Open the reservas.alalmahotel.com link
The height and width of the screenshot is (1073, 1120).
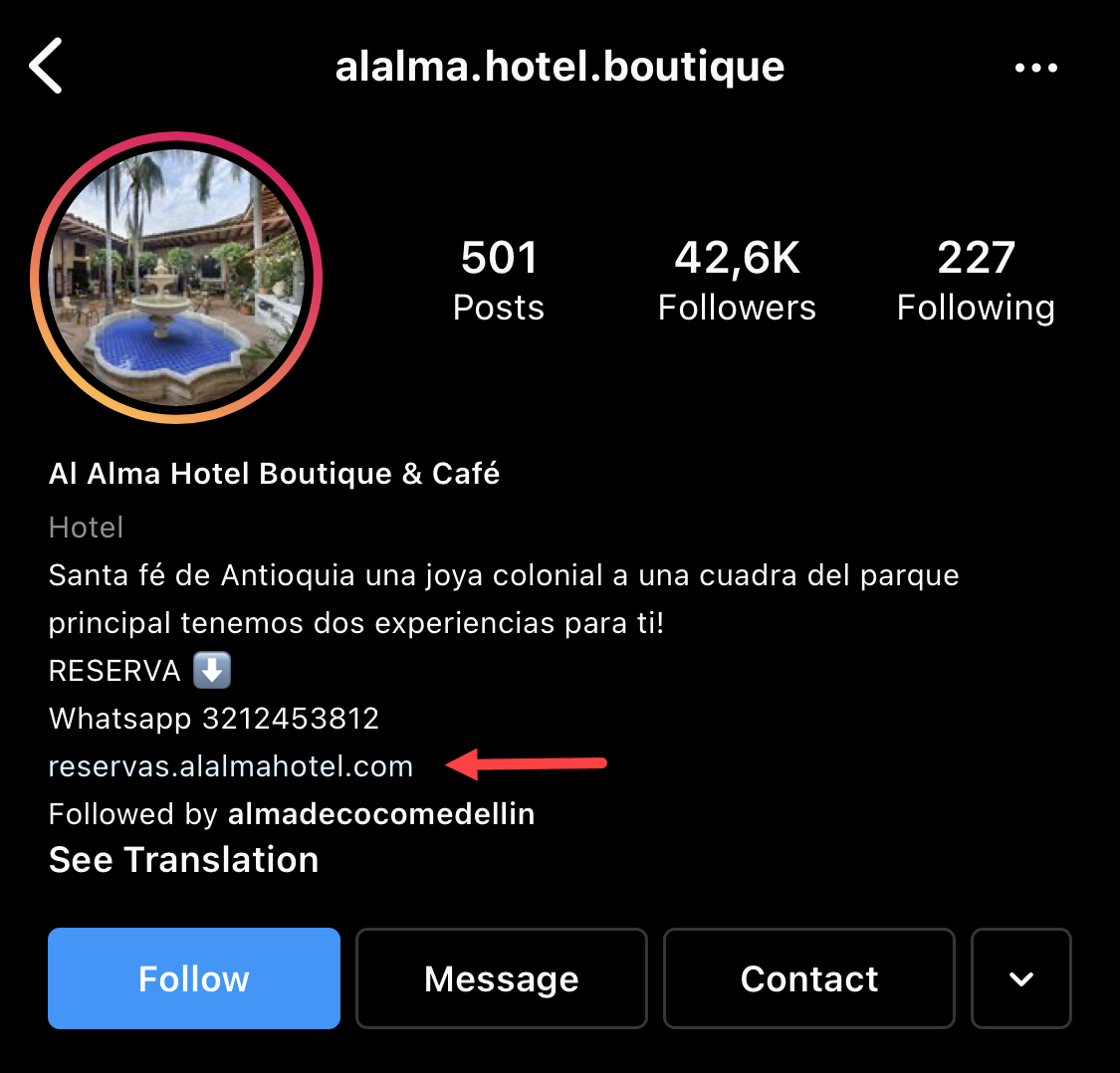(231, 766)
